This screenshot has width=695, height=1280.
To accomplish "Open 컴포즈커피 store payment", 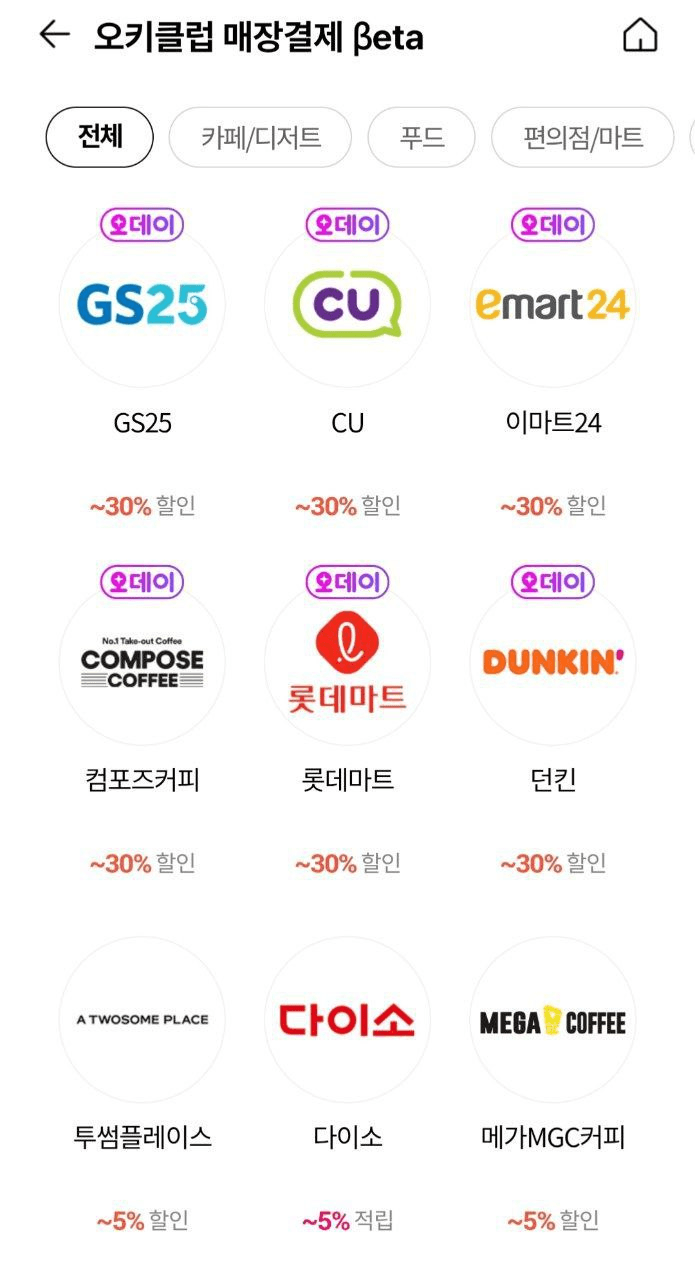I will [x=142, y=662].
